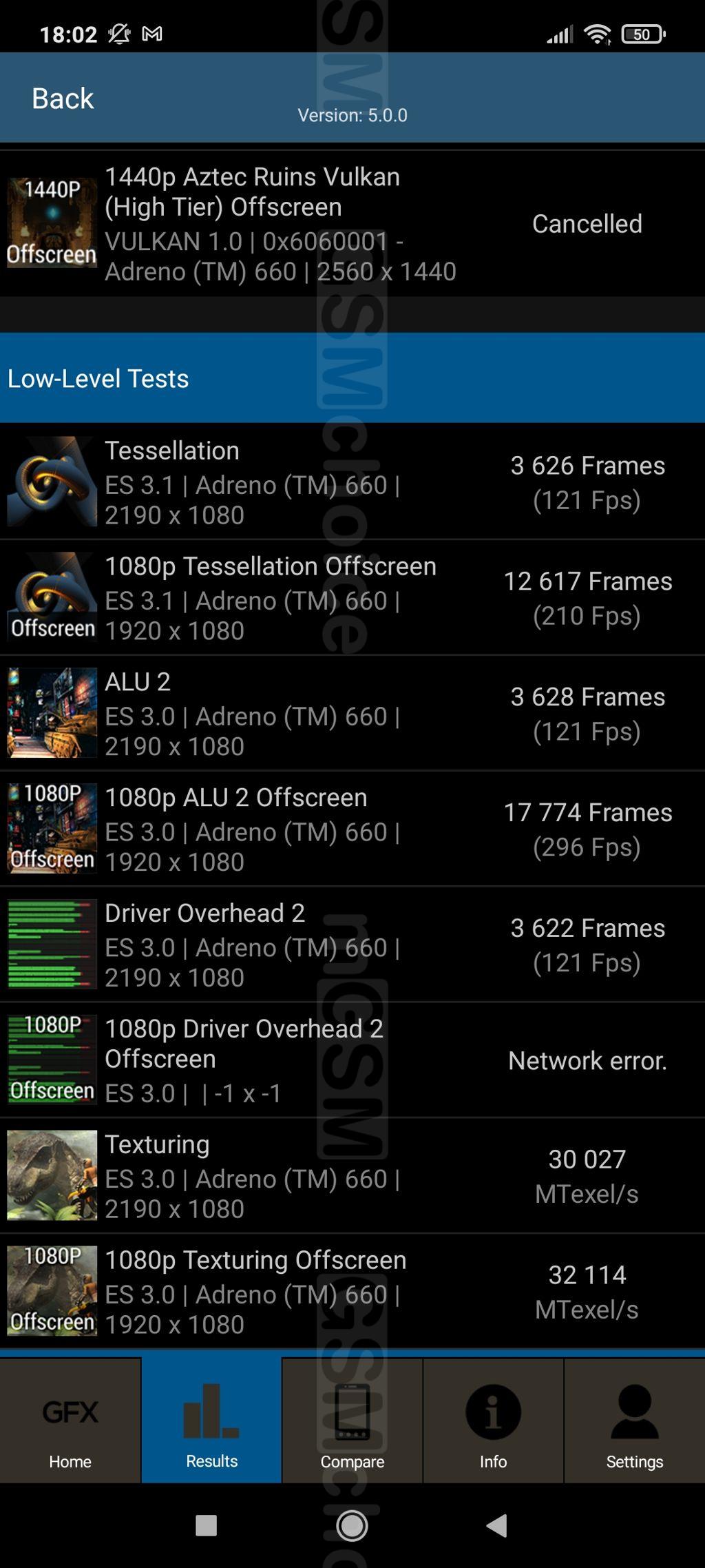The height and width of the screenshot is (1568, 705).
Task: Switch to the Compare tab
Action: (352, 1422)
